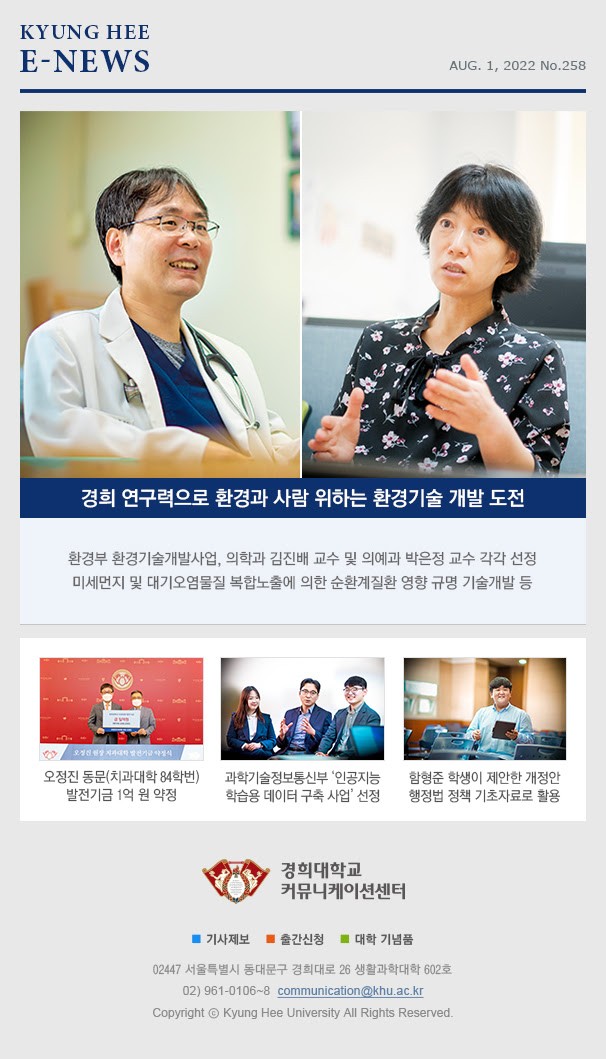Screen dimensions: 606x1059
Task: Tap the 기사제보 link
Action: pyautogui.click(x=227, y=939)
